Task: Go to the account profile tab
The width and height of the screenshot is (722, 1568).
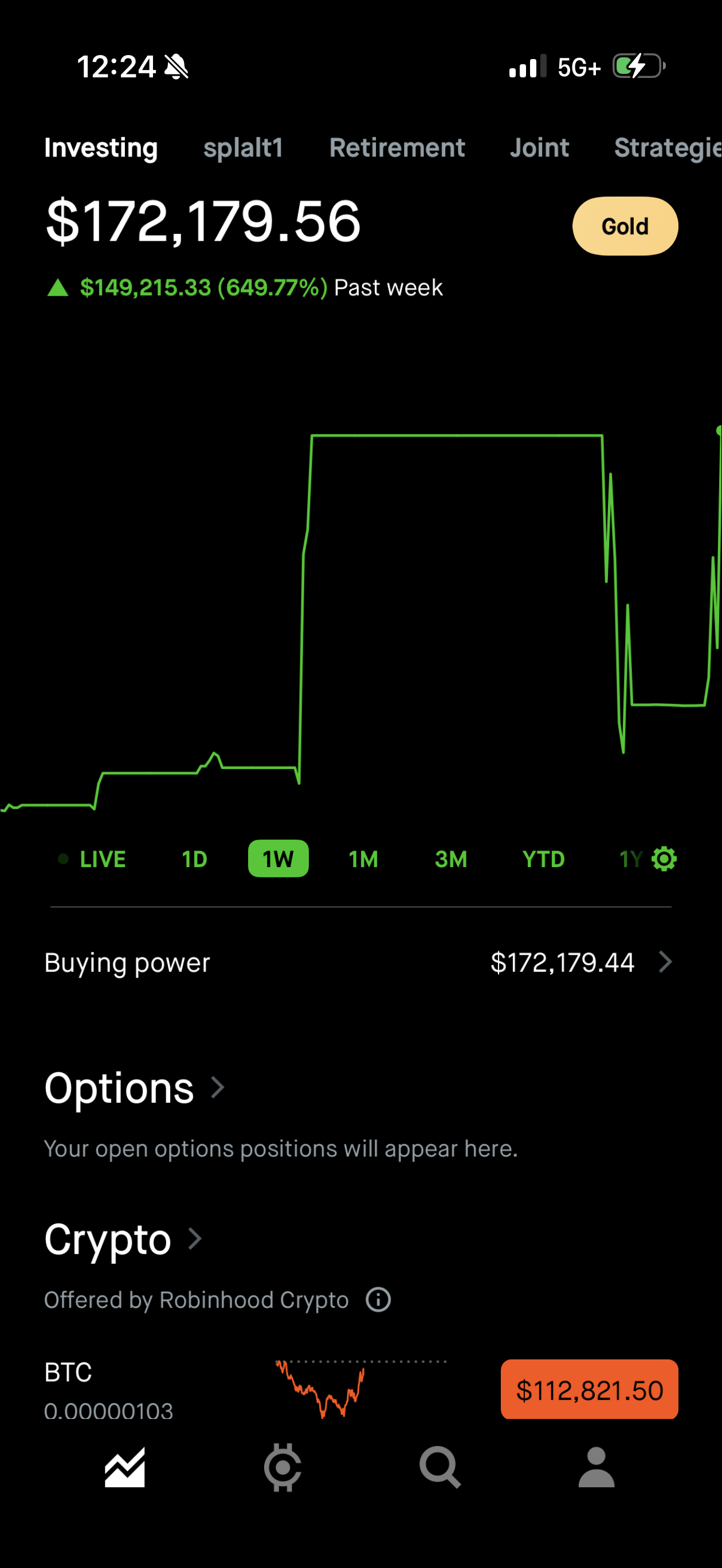Action: (x=596, y=1467)
